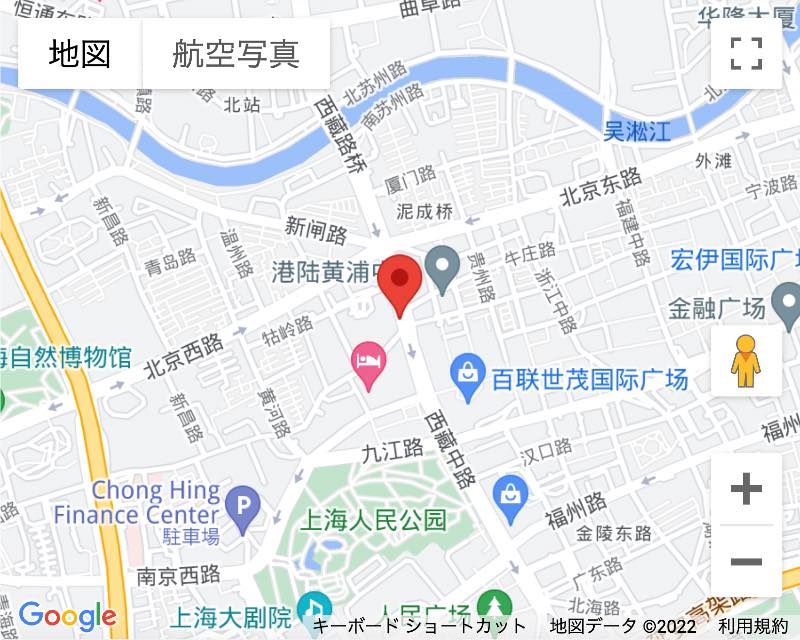Viewport: 800px width, 640px height.
Task: Open the Google logo link
Action: click(x=67, y=616)
